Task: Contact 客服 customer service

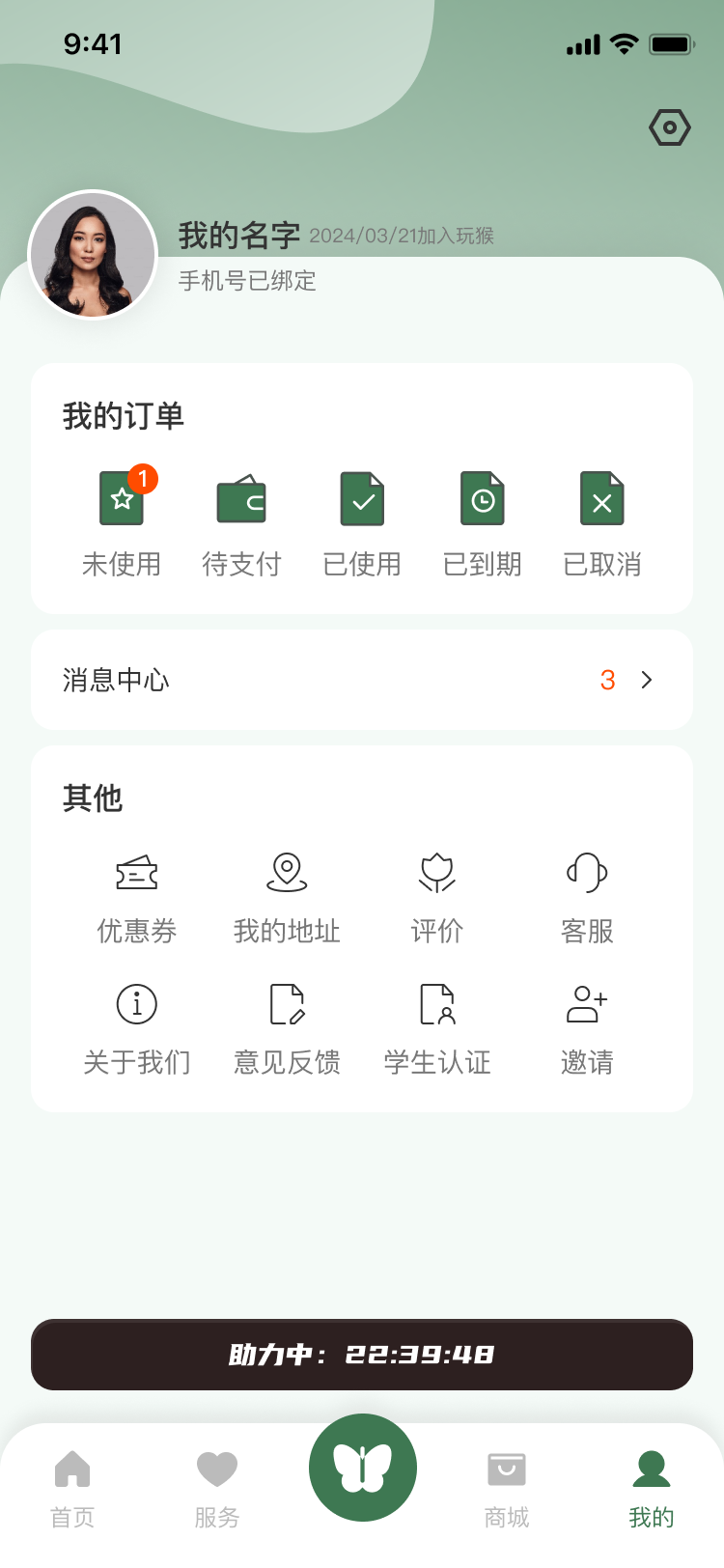Action: (x=587, y=898)
